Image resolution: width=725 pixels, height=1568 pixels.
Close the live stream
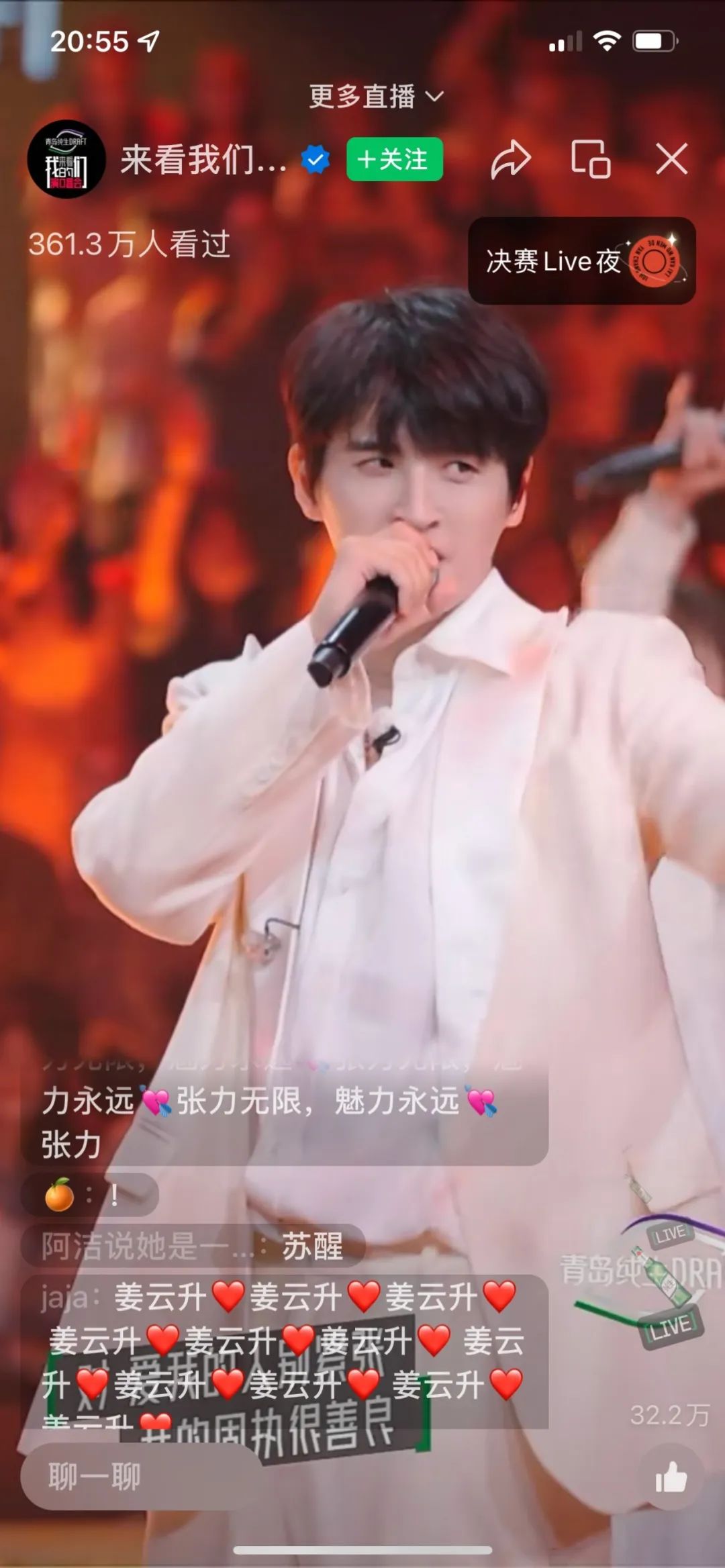pos(671,160)
